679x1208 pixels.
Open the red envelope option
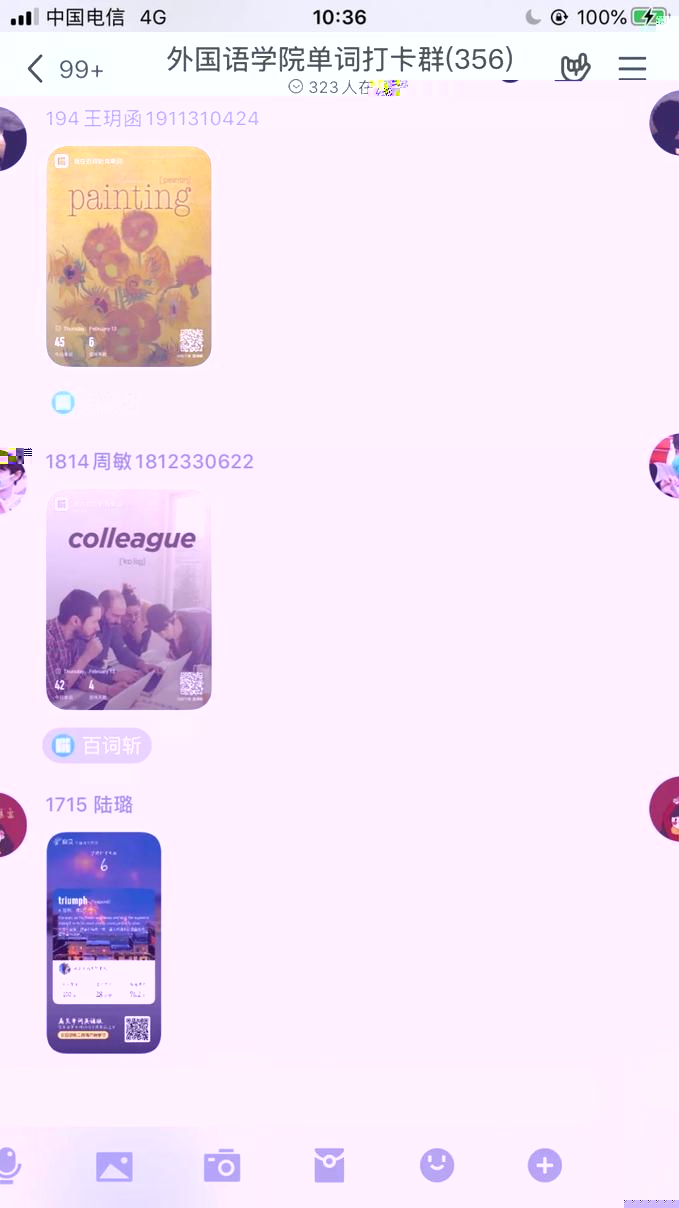pos(329,1166)
